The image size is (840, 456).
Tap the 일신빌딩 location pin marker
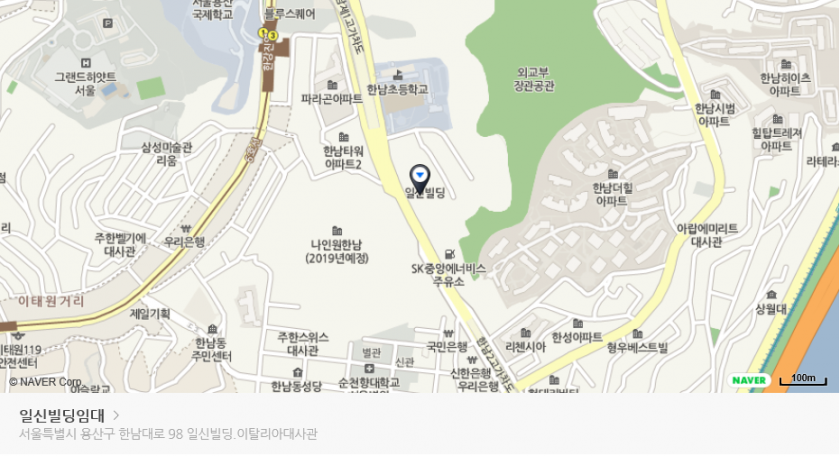[x=420, y=176]
